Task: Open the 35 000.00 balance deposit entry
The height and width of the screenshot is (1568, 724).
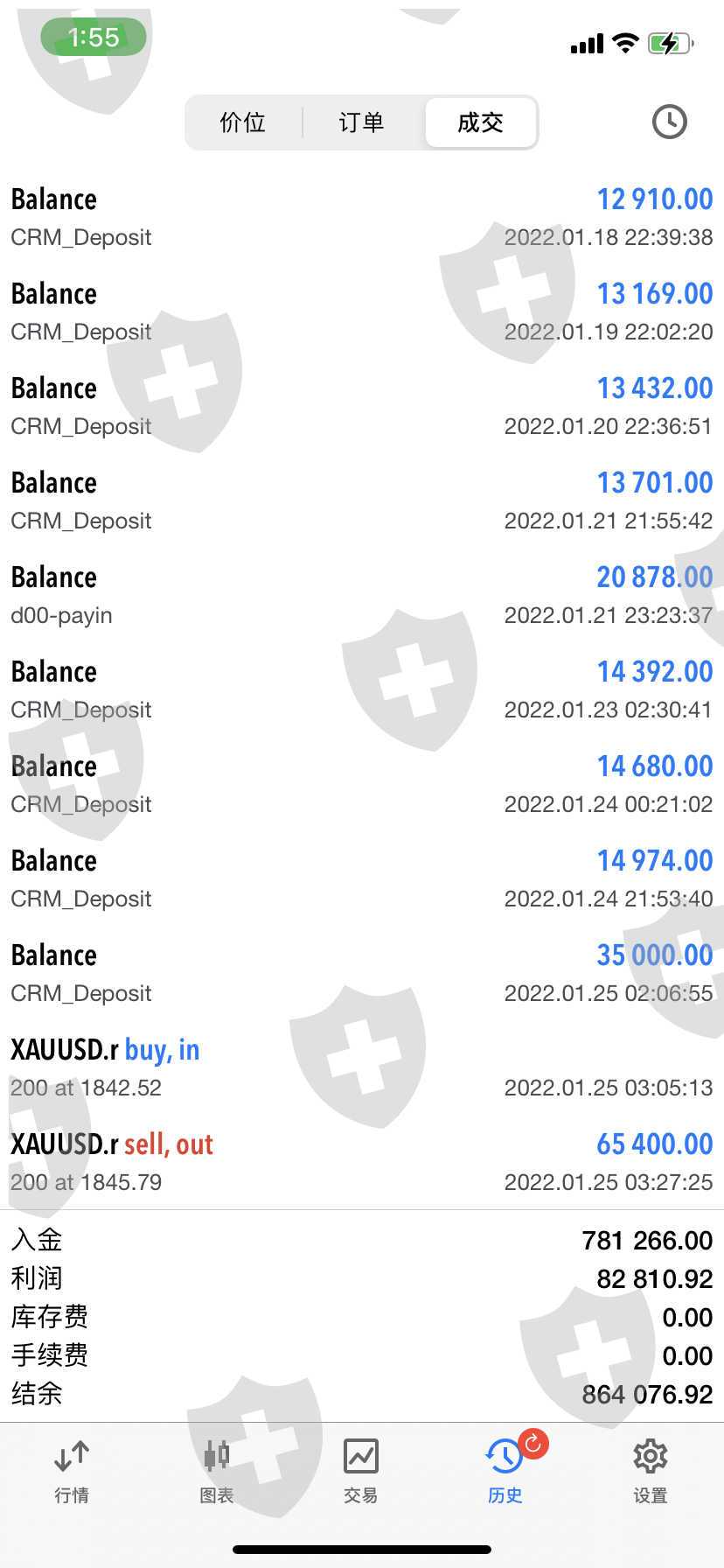Action: click(x=362, y=973)
